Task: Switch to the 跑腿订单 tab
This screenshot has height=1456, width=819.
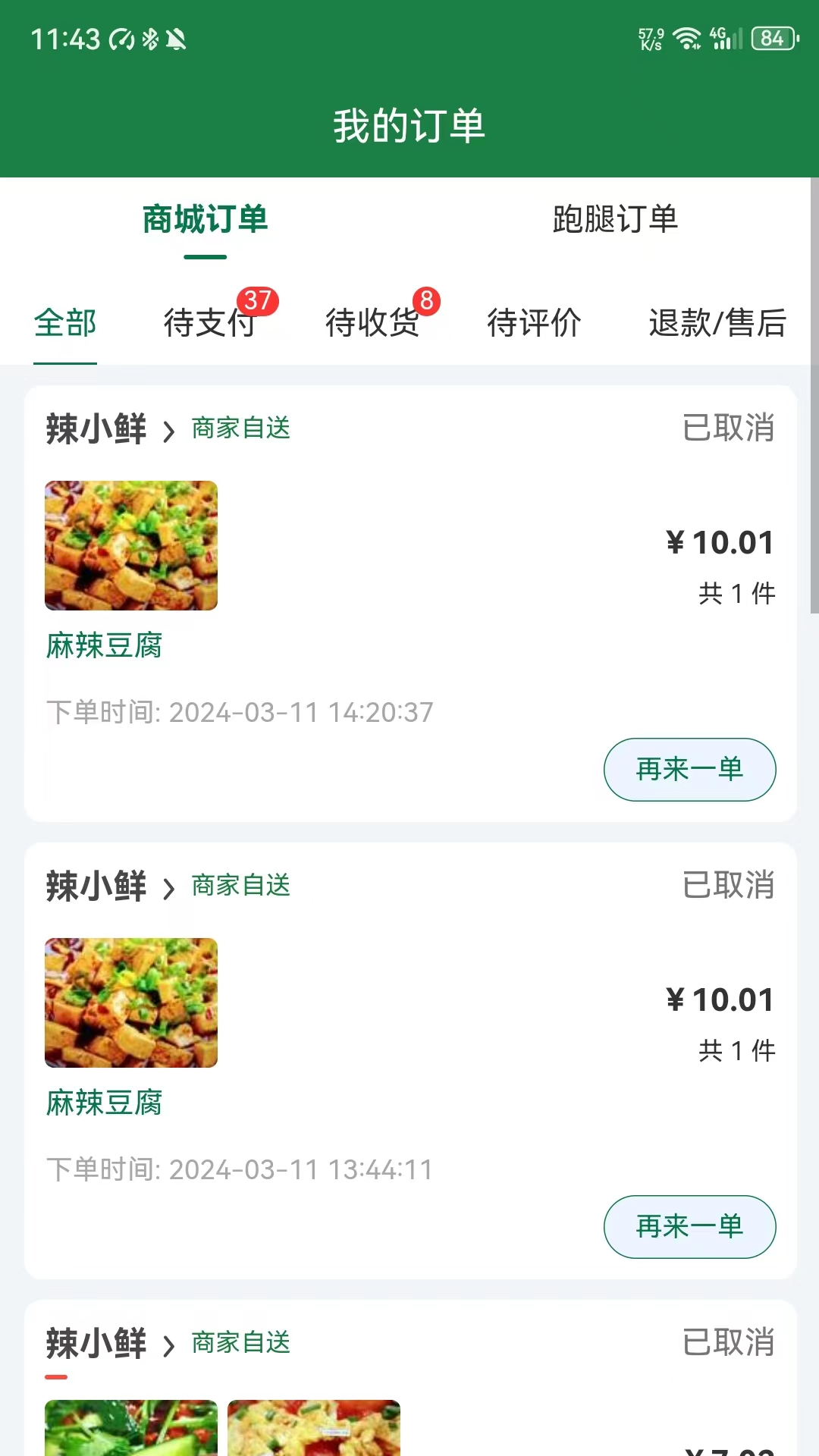Action: pos(615,220)
